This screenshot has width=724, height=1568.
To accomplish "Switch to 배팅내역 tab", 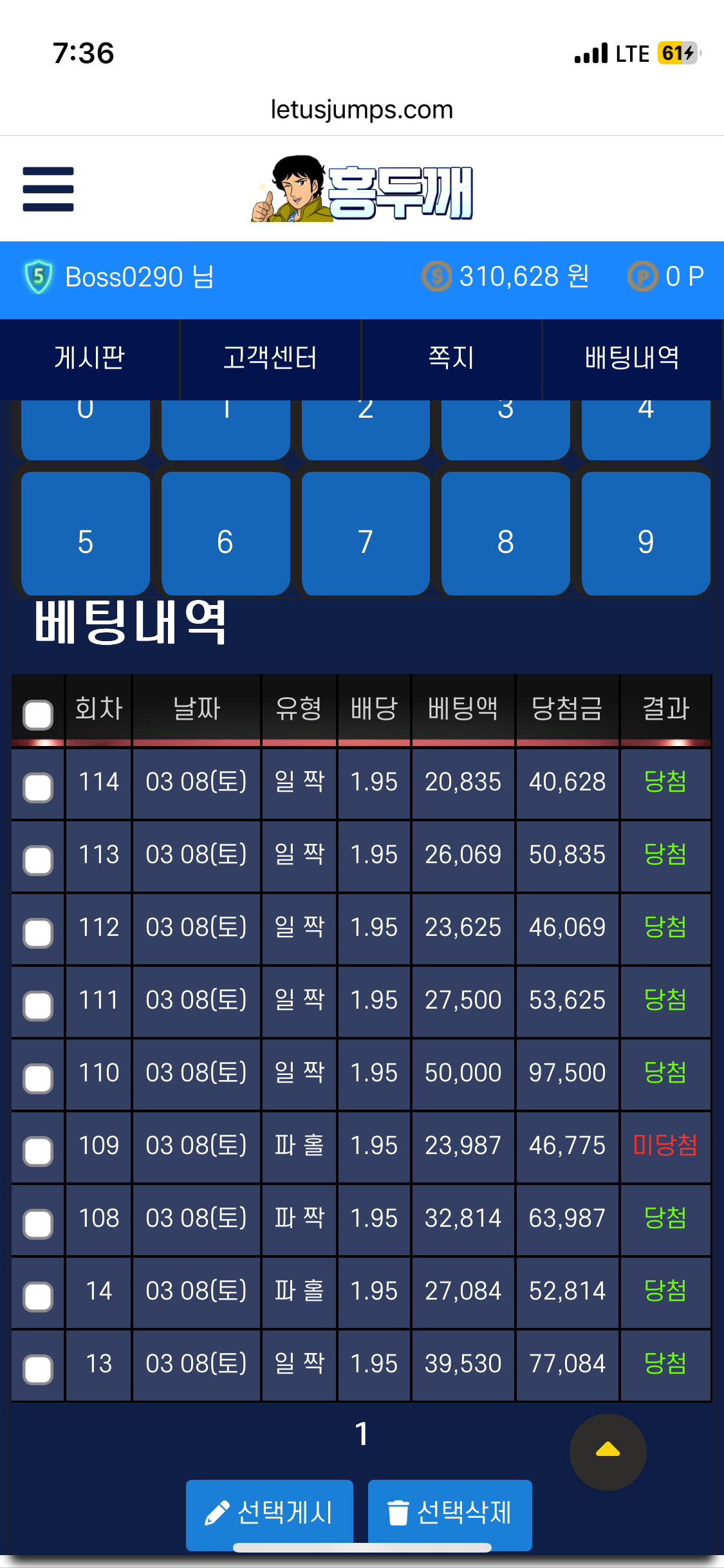I will (x=632, y=358).
